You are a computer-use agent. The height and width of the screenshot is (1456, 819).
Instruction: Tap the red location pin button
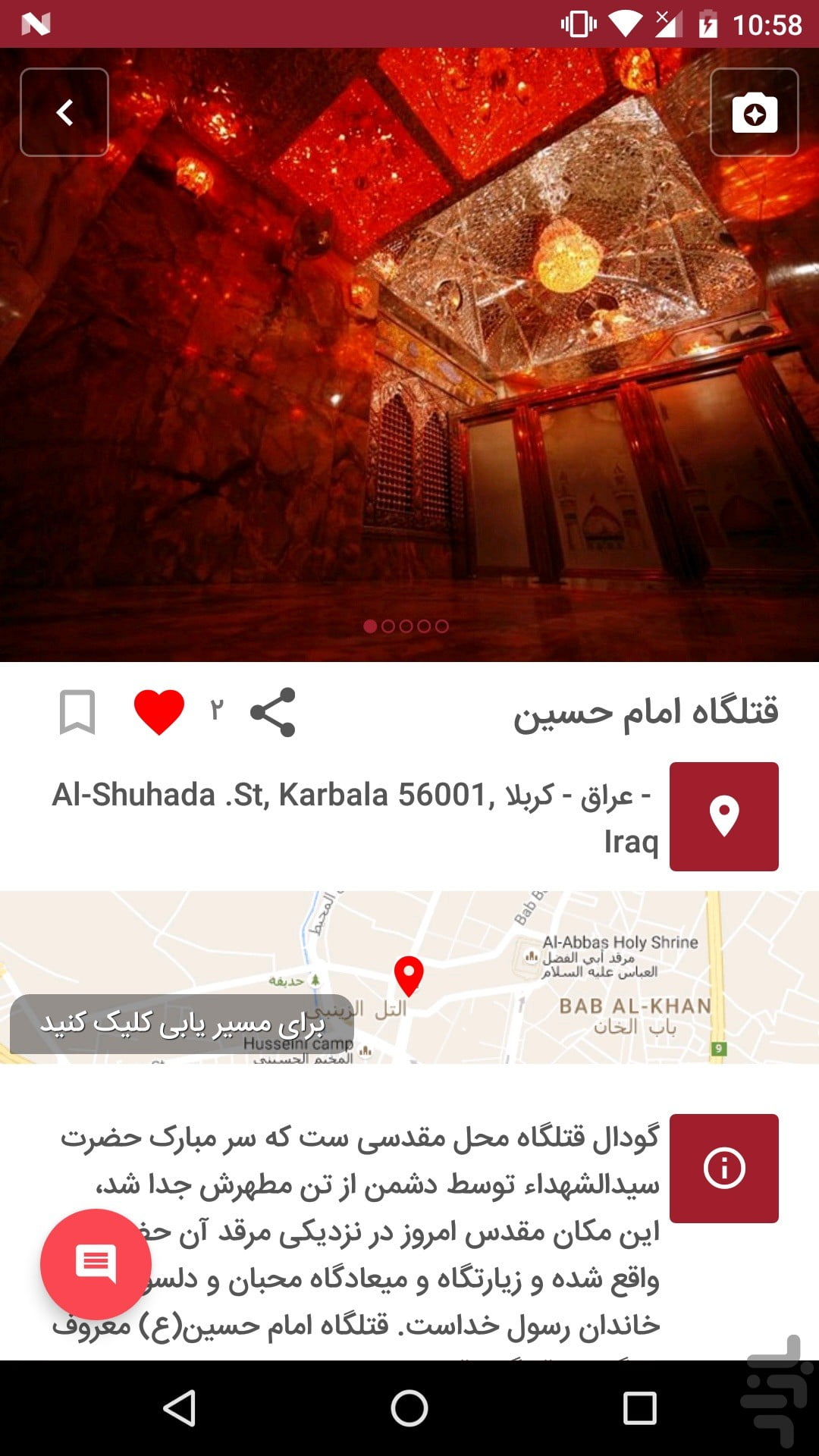724,817
